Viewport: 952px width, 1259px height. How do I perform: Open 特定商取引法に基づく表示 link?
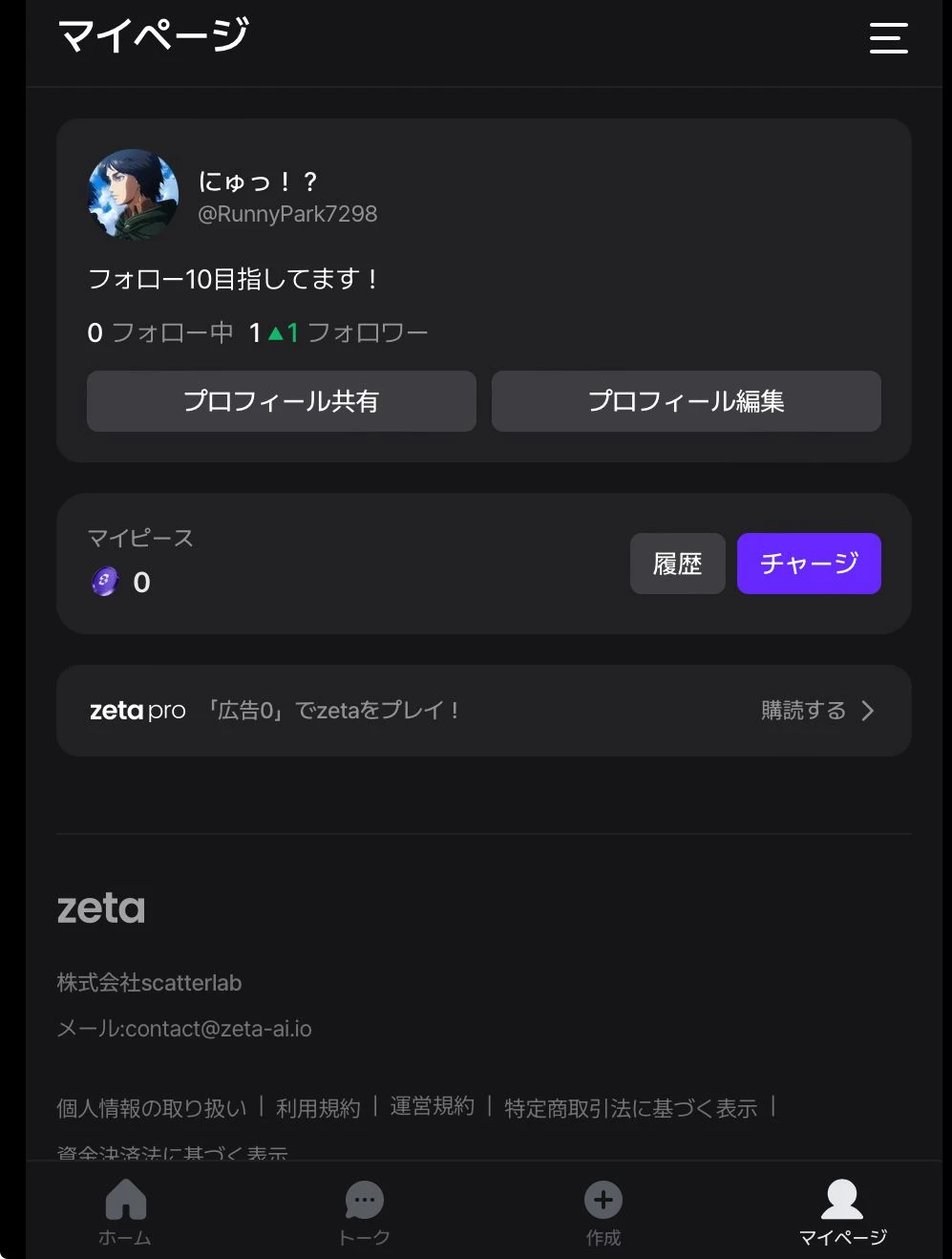pyautogui.click(x=630, y=1108)
